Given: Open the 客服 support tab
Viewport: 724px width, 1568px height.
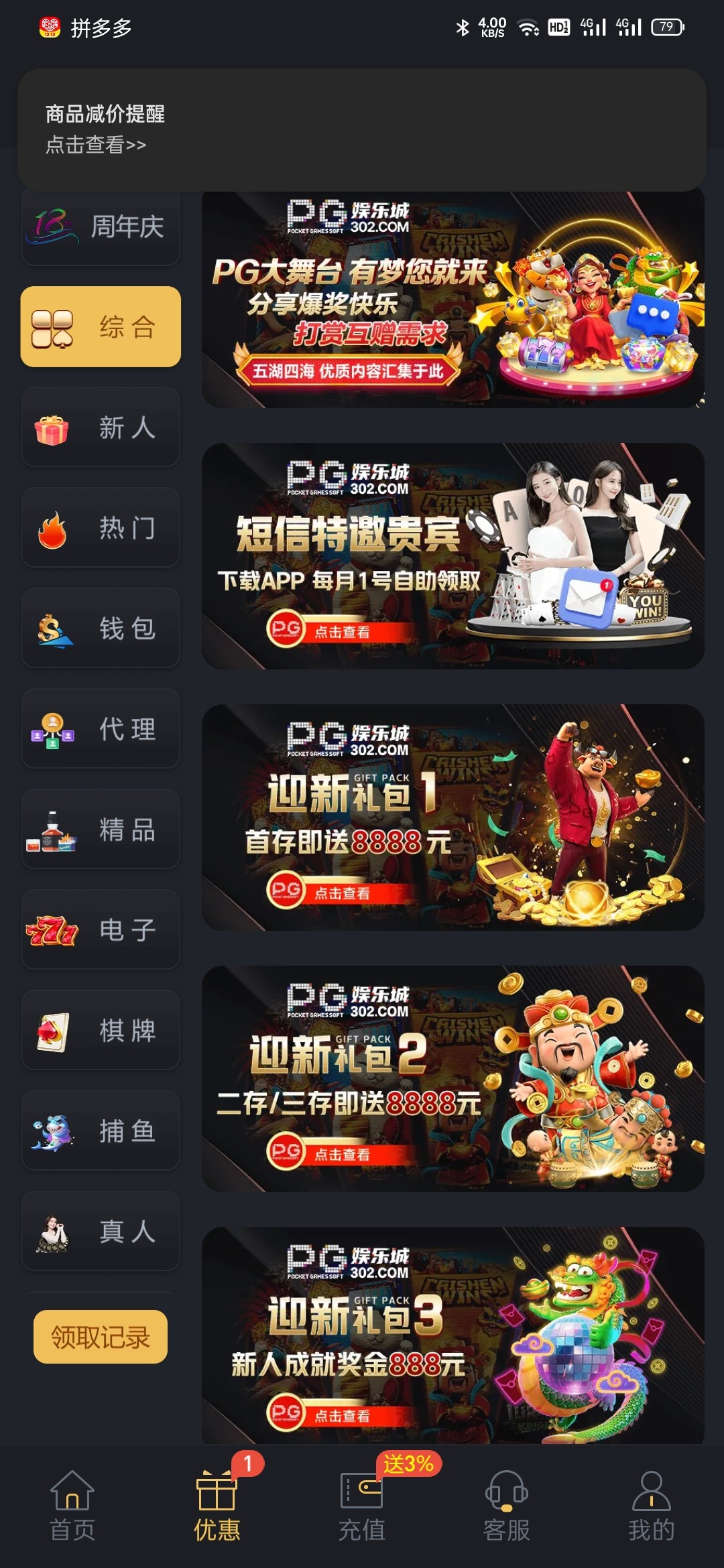Looking at the screenshot, I should (507, 1506).
